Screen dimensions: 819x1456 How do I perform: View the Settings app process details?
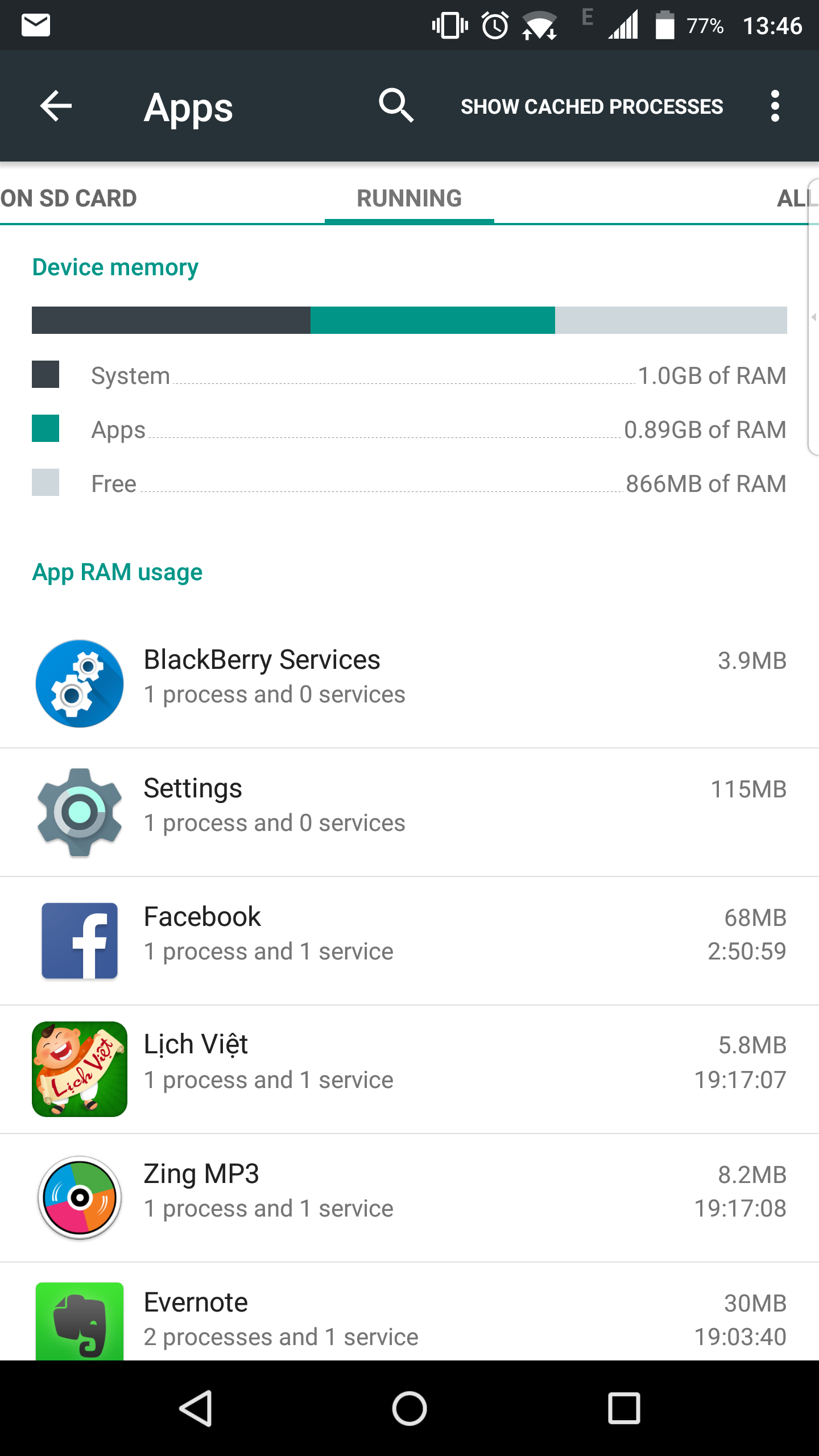(409, 812)
